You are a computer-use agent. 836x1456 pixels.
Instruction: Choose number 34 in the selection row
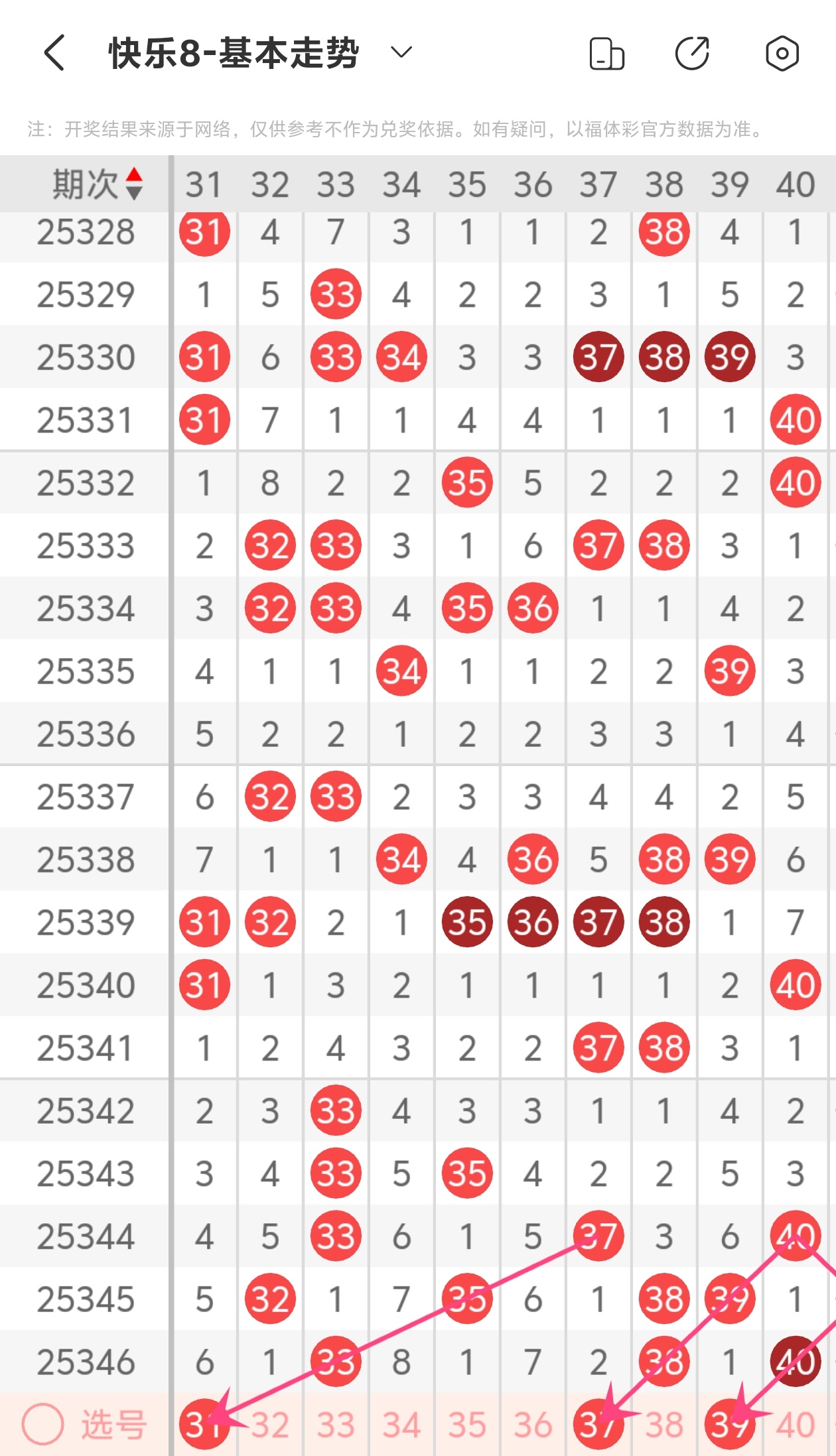click(x=401, y=1425)
